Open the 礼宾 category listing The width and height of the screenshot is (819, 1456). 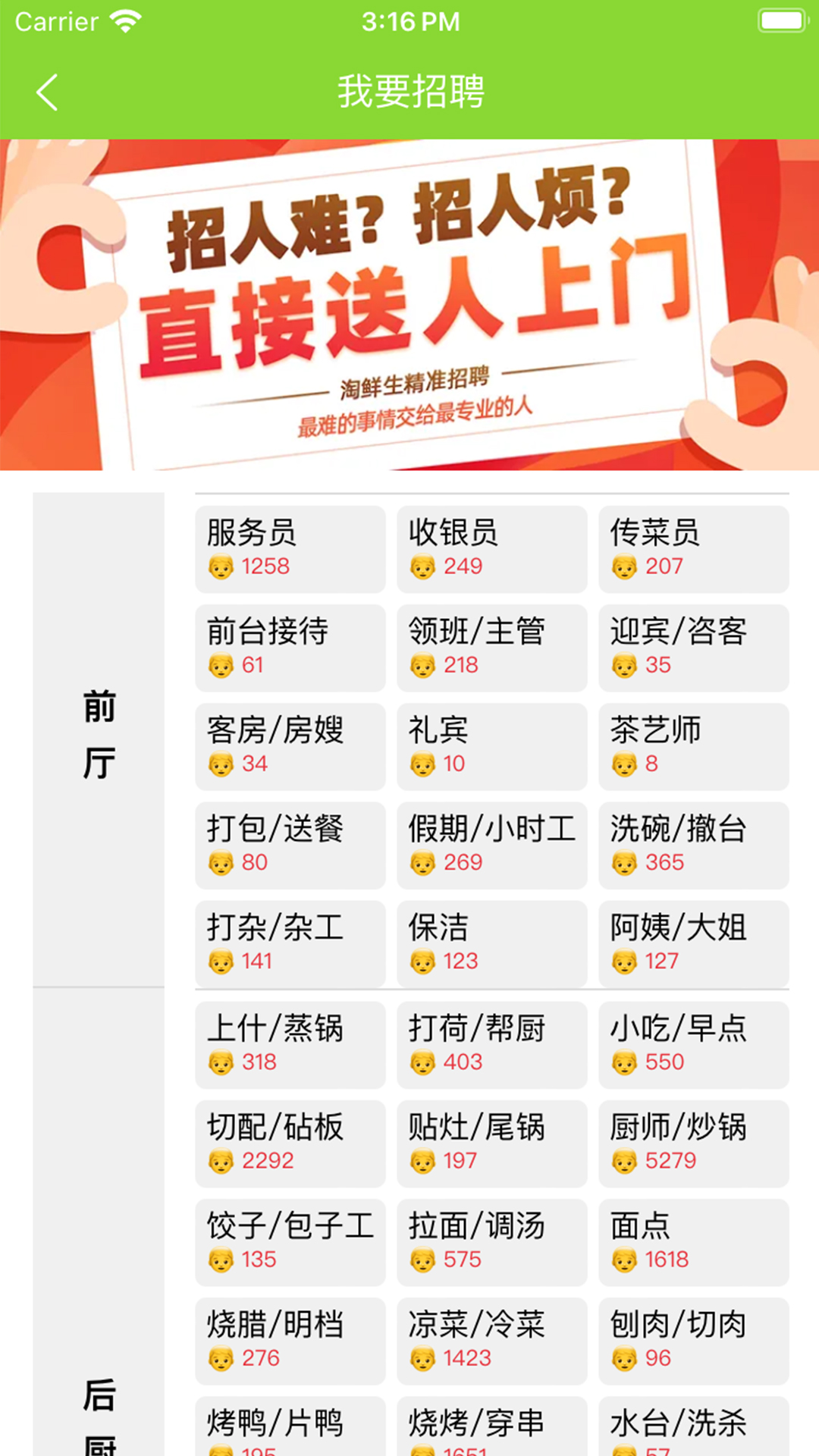491,746
